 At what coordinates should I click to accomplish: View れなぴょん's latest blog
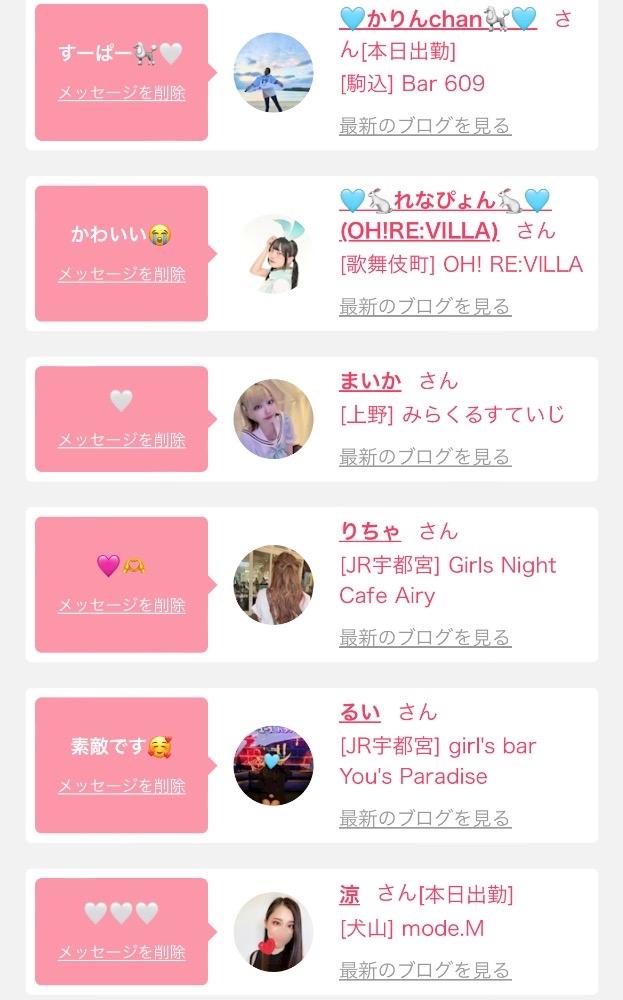pos(425,307)
